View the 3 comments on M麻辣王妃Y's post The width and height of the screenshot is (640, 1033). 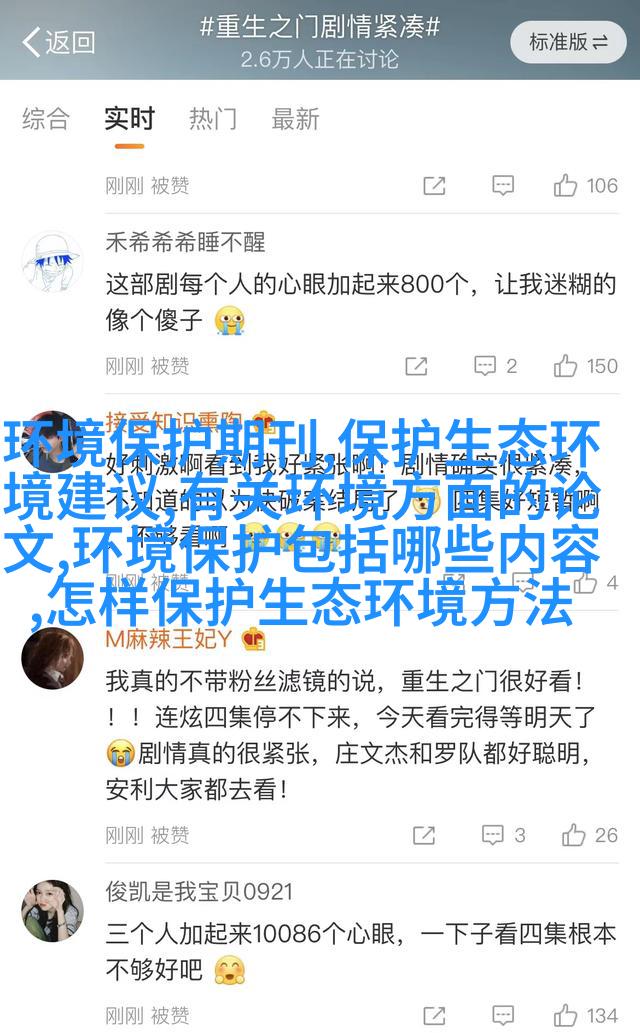coord(504,835)
